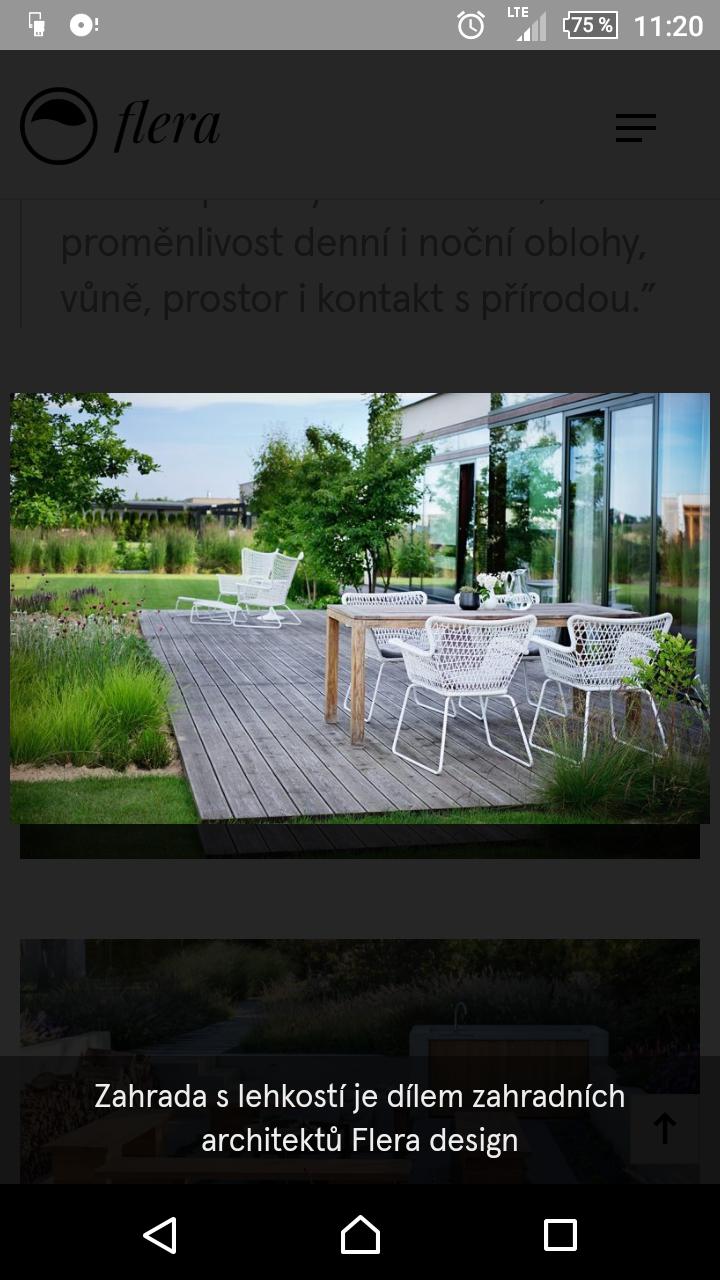Go to the system home screen

(x=360, y=1235)
